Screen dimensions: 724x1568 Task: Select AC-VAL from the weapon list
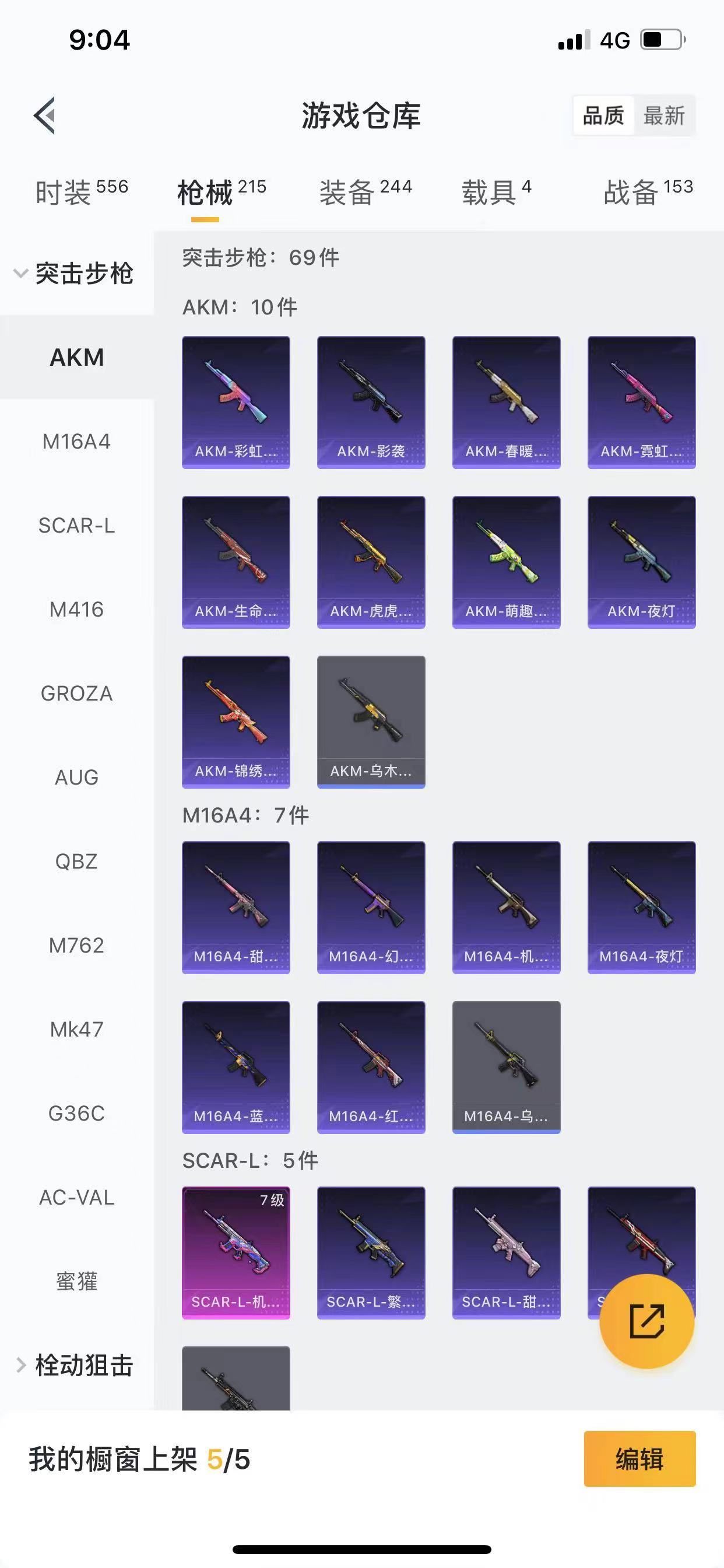[77, 1198]
